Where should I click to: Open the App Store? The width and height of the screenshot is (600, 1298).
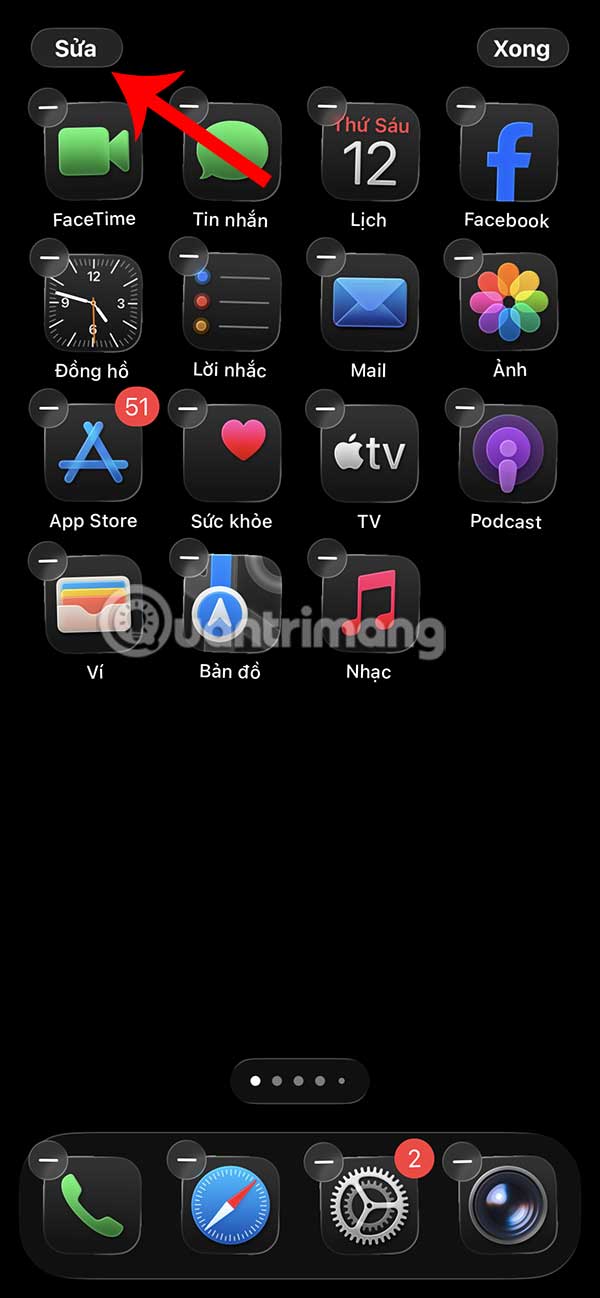94,453
